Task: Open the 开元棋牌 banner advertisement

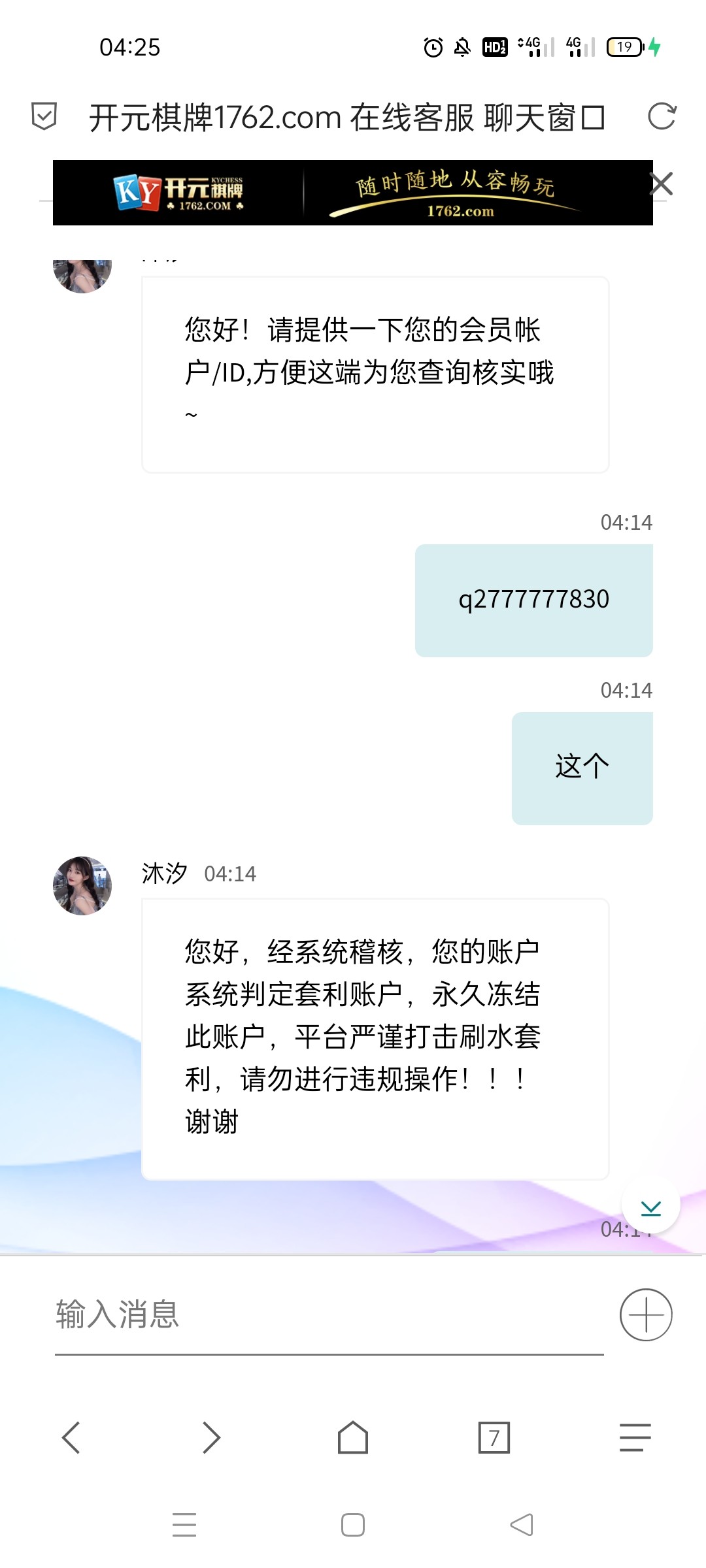Action: (x=353, y=193)
